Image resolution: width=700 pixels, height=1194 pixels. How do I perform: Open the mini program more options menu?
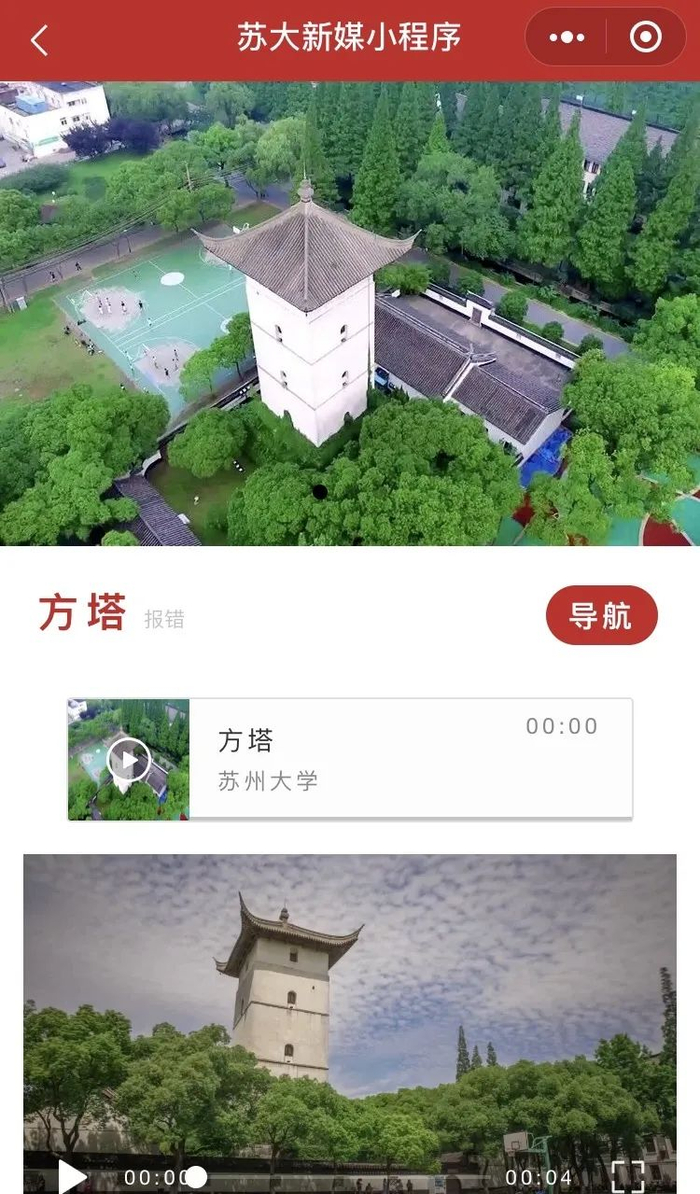coord(567,38)
